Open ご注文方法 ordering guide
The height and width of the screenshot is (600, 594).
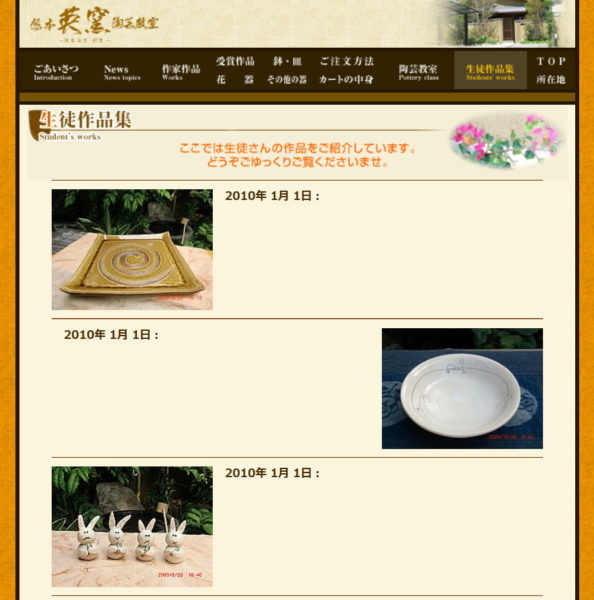346,61
